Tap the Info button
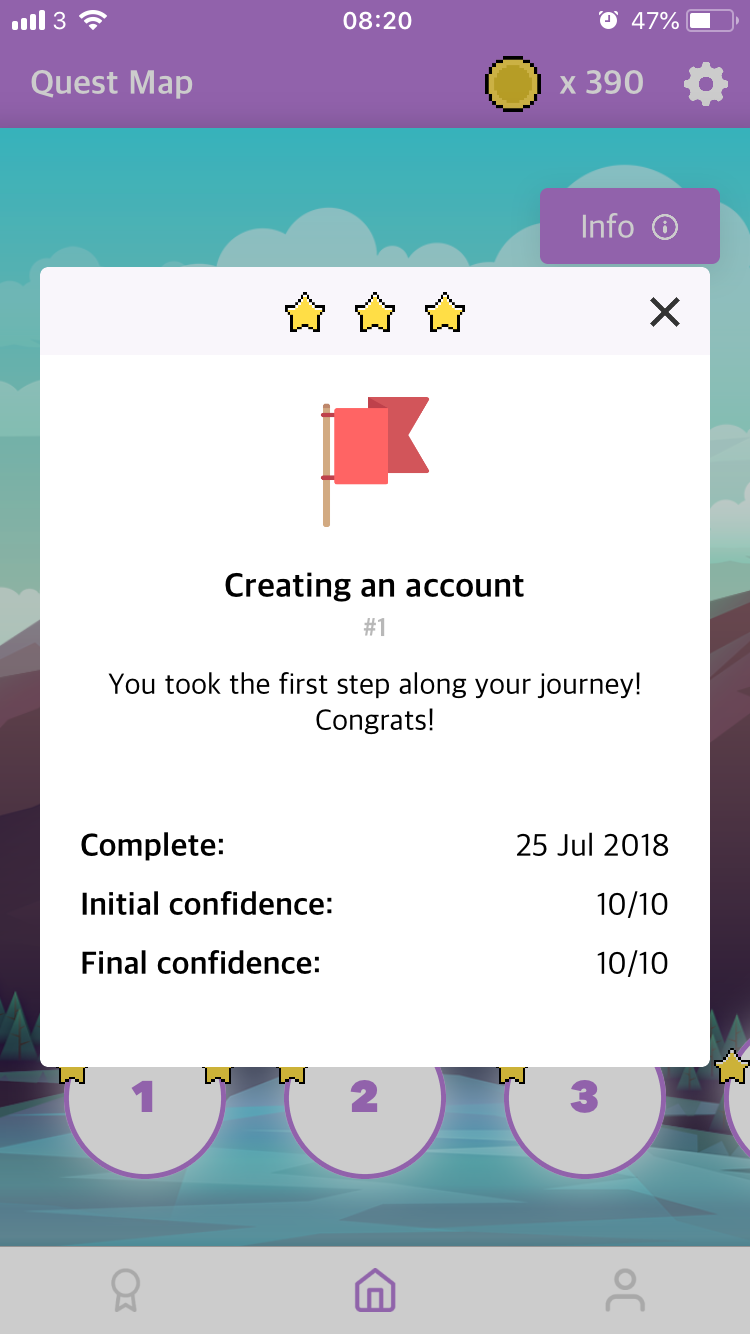This screenshot has height=1334, width=750. coord(629,227)
